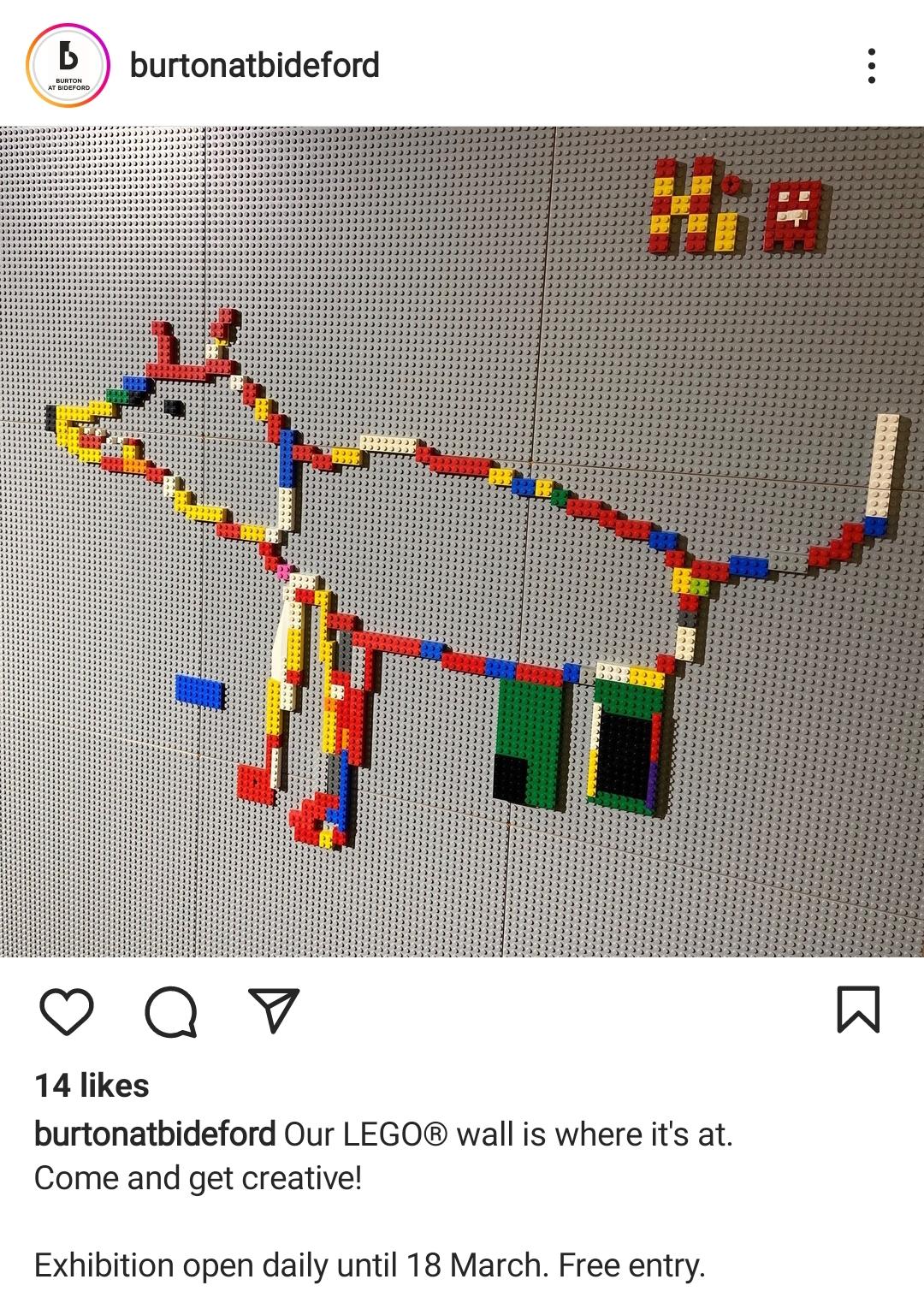Share the post via paper plane icon
Screen dimensions: 924x1309
click(274, 1010)
